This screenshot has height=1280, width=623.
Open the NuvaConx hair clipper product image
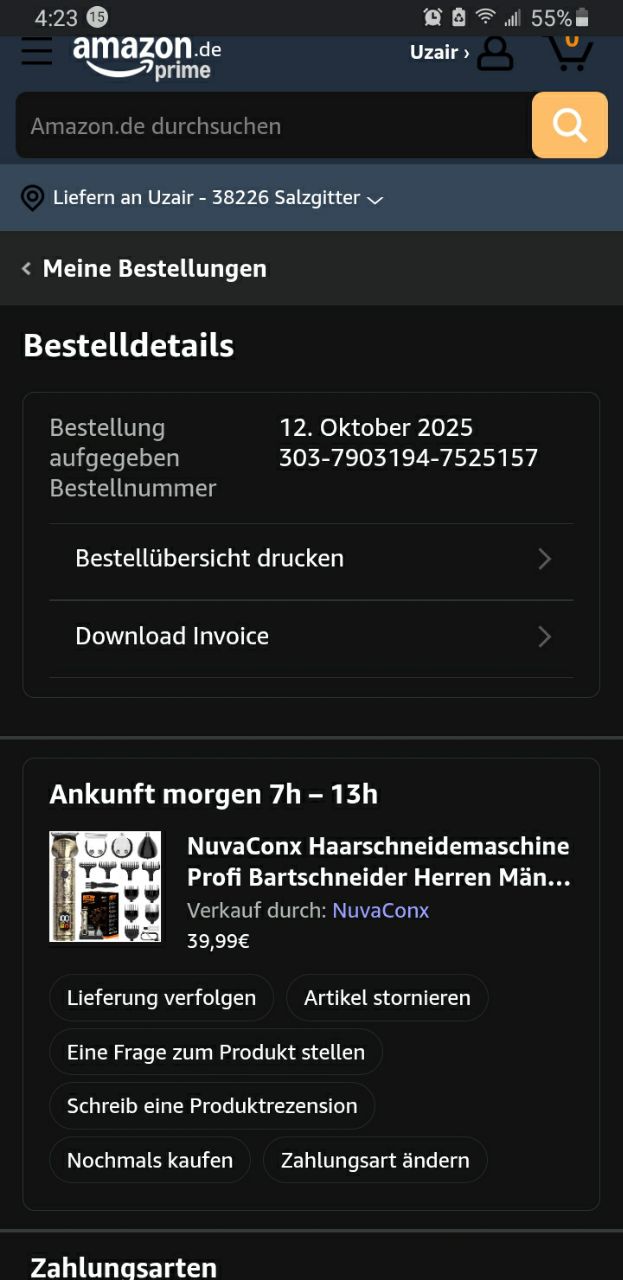coord(105,886)
